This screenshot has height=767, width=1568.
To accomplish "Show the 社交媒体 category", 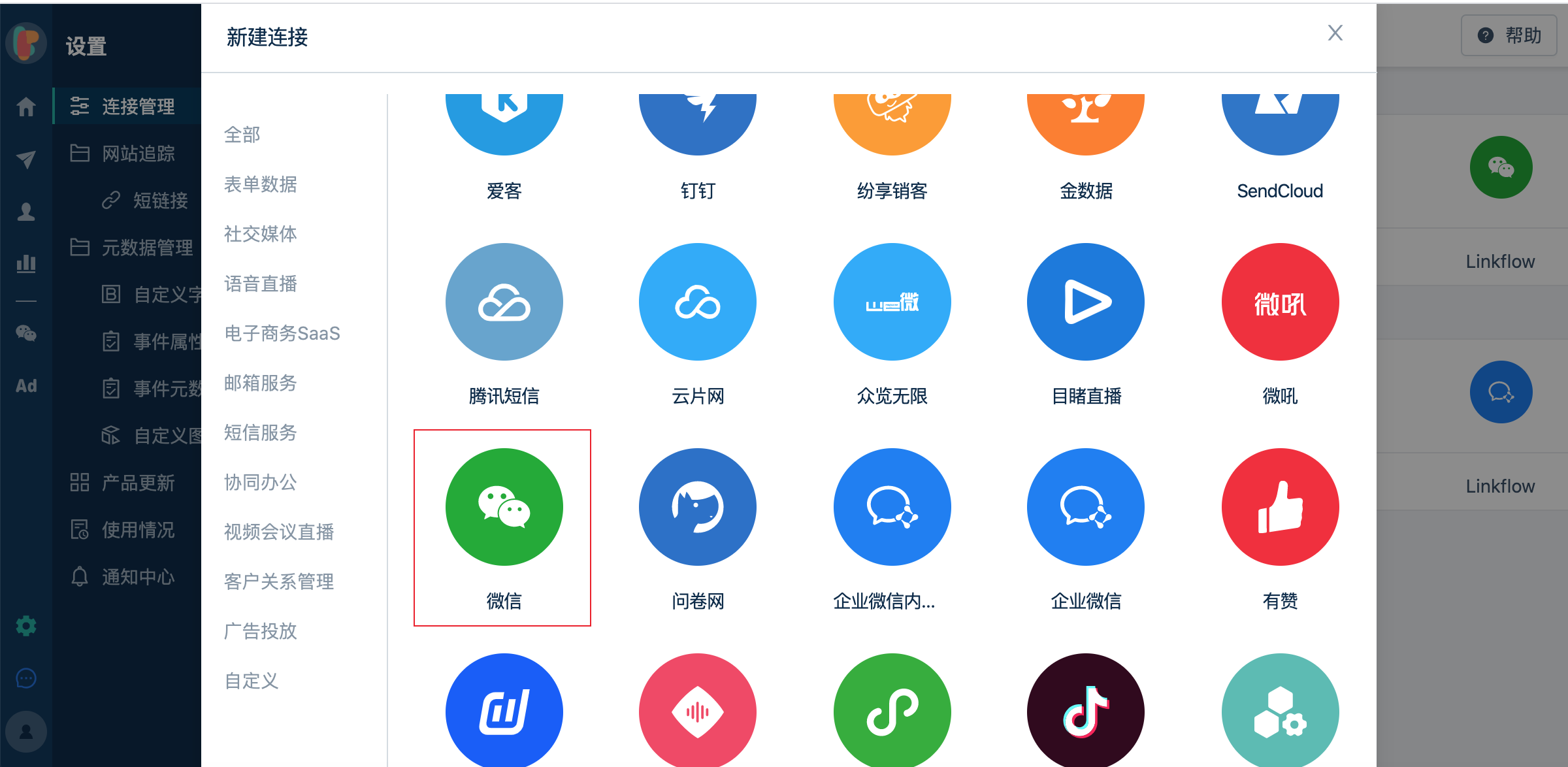I will click(x=260, y=234).
